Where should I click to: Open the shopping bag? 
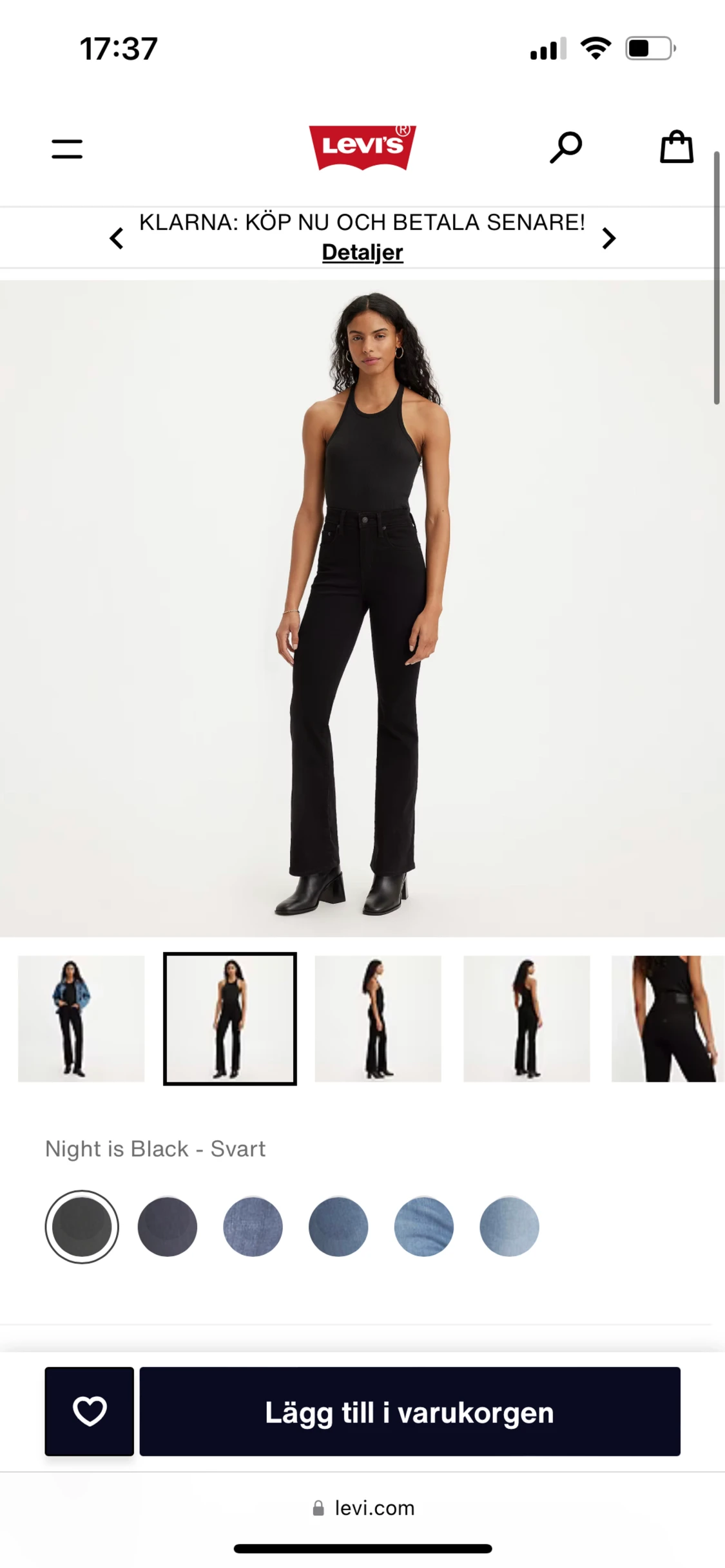[x=676, y=148]
